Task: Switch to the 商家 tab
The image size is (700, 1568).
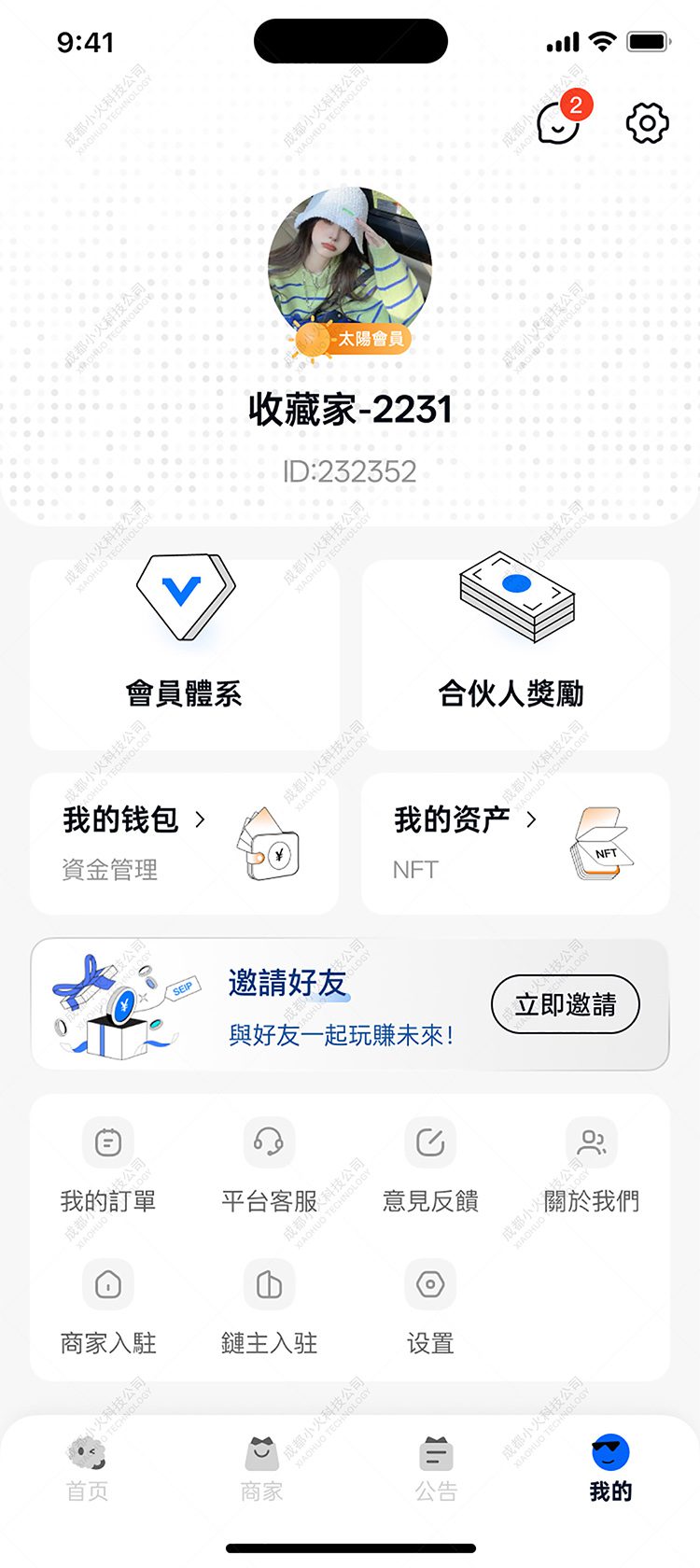Action: (x=261, y=1469)
